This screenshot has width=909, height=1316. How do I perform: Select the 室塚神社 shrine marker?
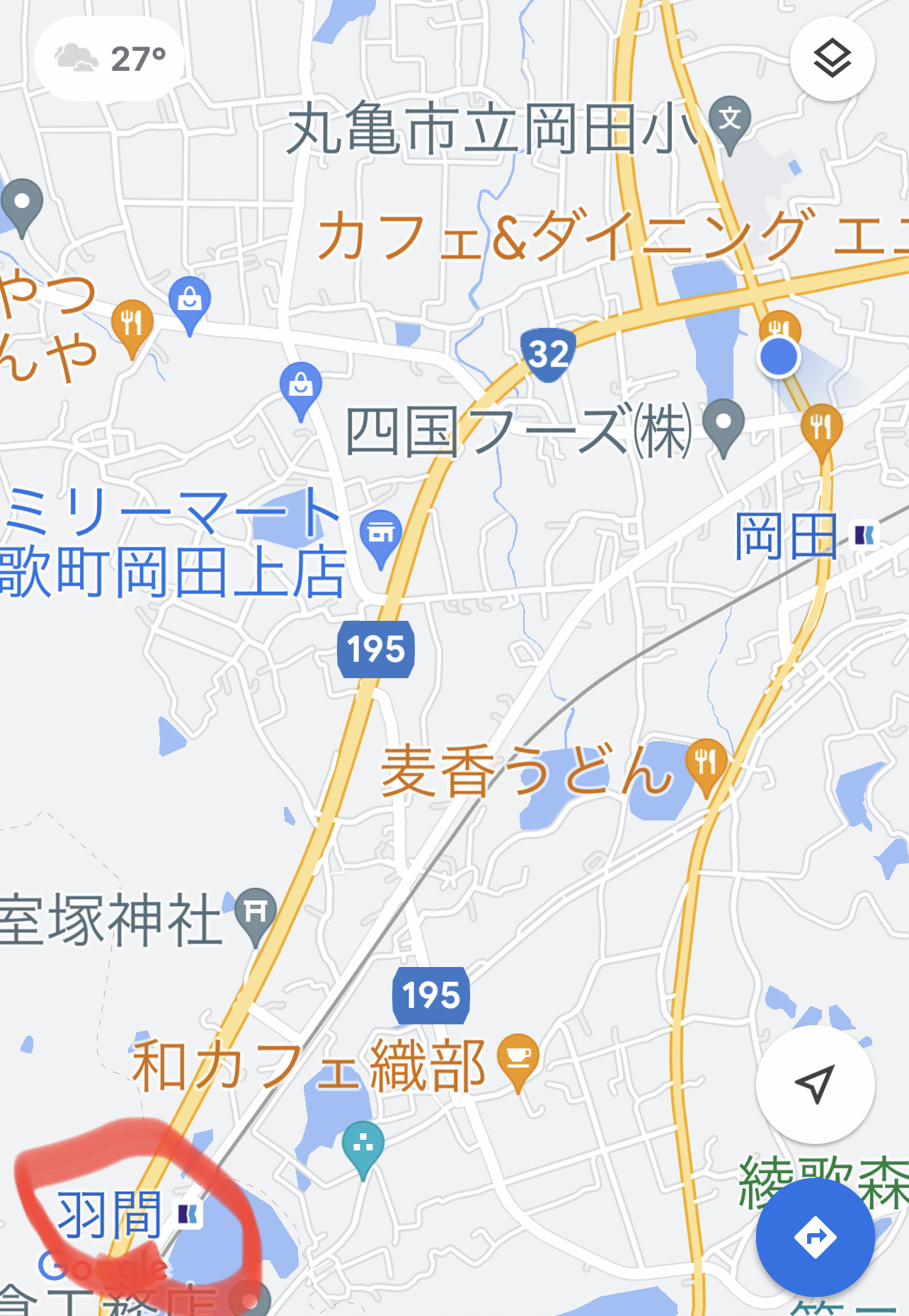[256, 912]
